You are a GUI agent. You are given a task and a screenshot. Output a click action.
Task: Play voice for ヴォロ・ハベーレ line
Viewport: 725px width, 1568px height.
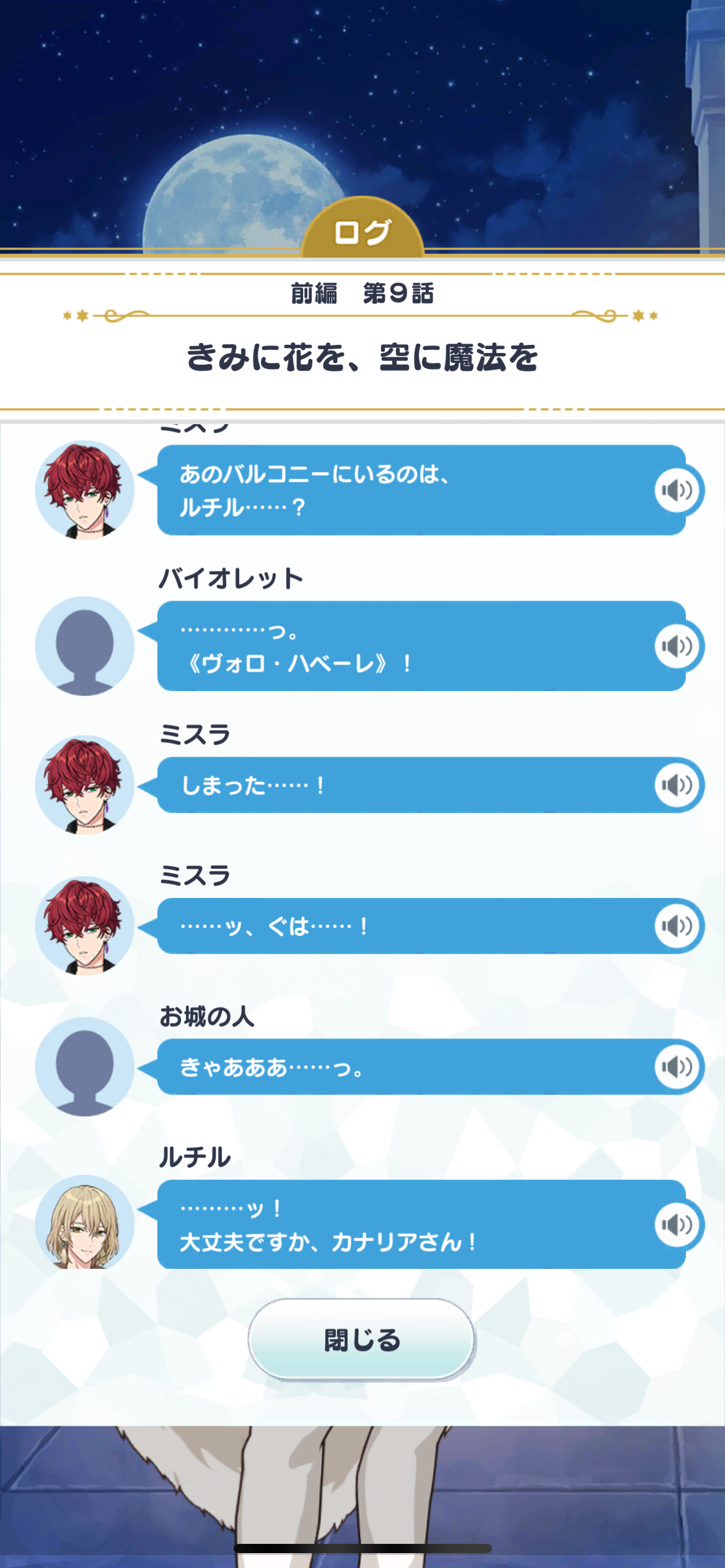pos(677,647)
